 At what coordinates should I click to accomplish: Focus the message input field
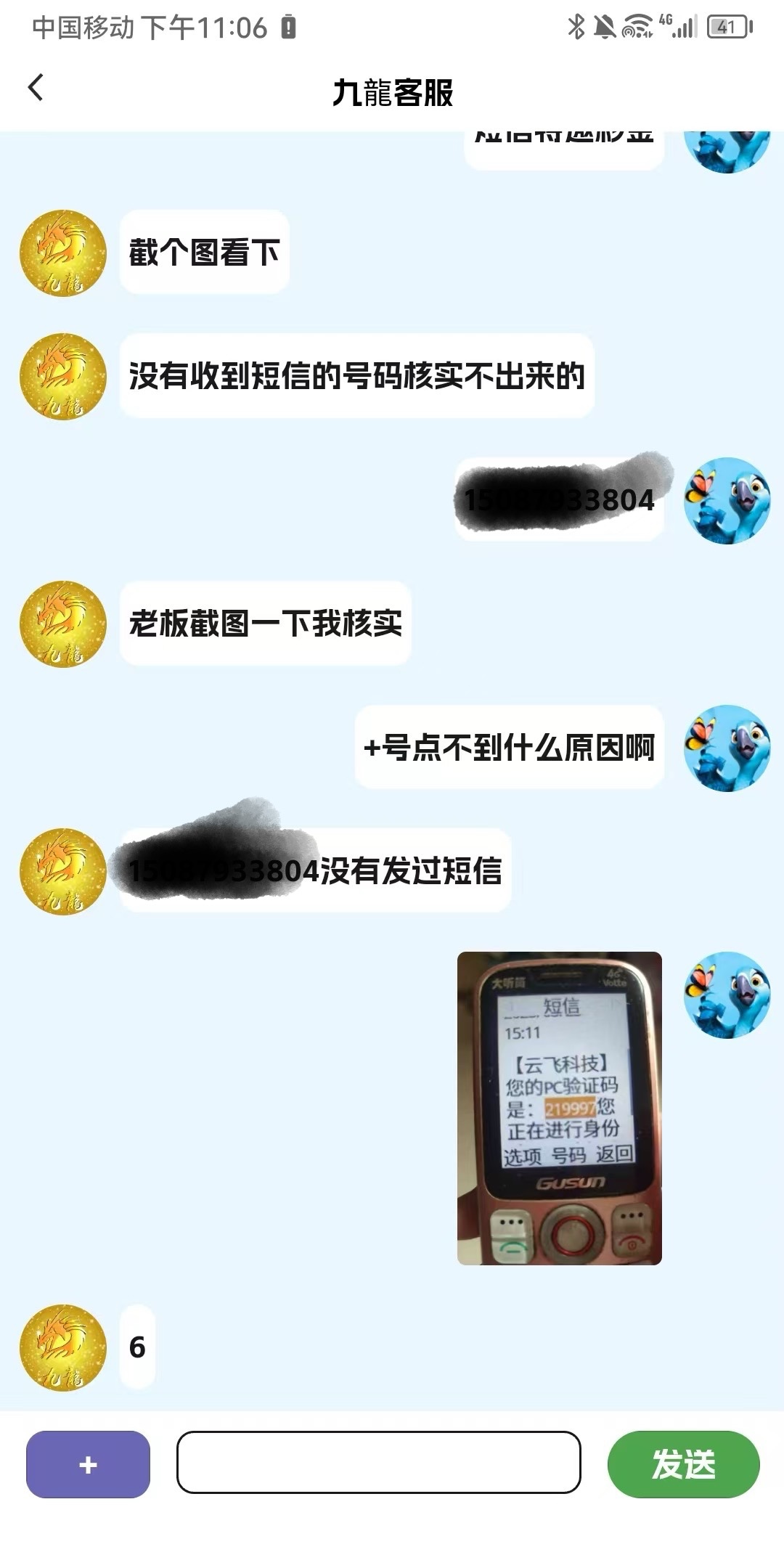pos(378,1462)
